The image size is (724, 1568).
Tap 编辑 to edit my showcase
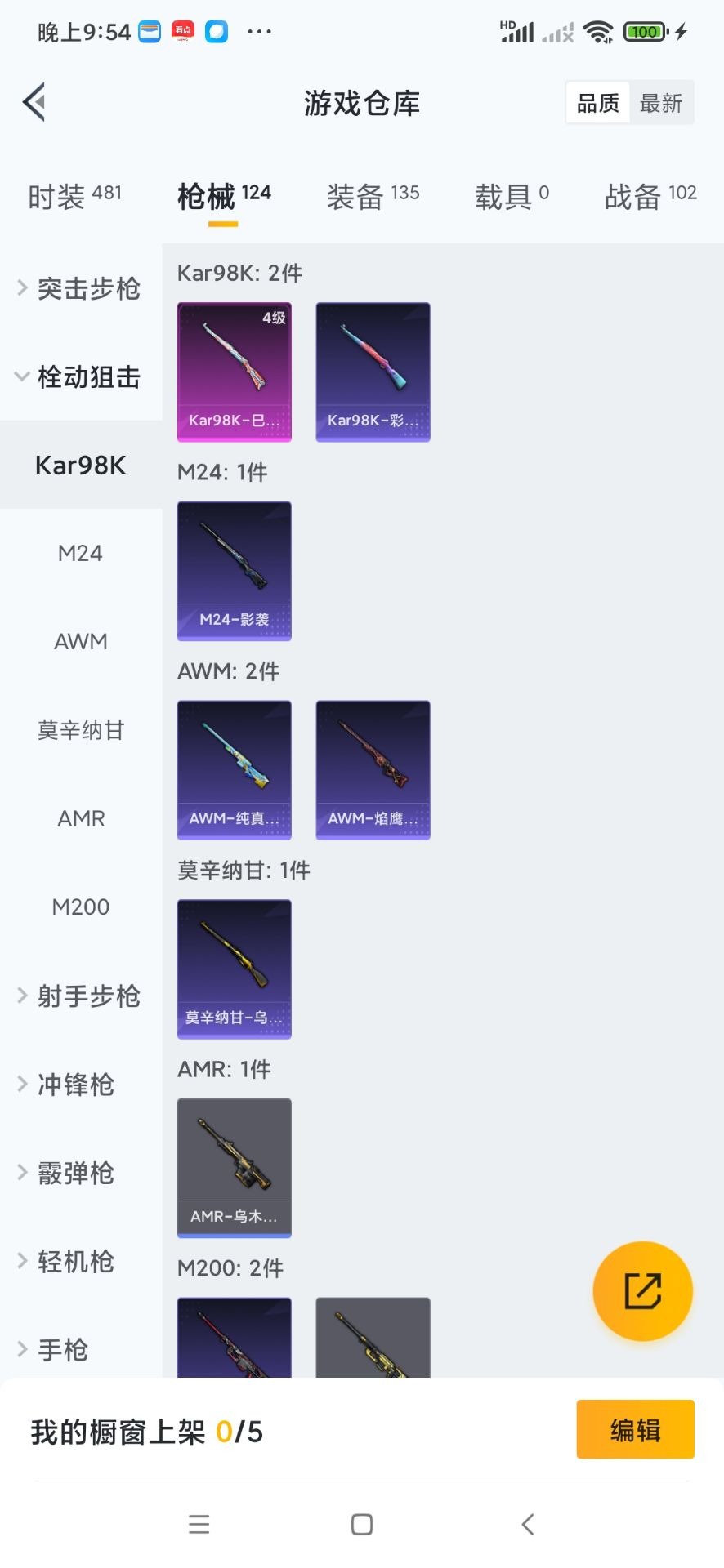click(x=635, y=1429)
